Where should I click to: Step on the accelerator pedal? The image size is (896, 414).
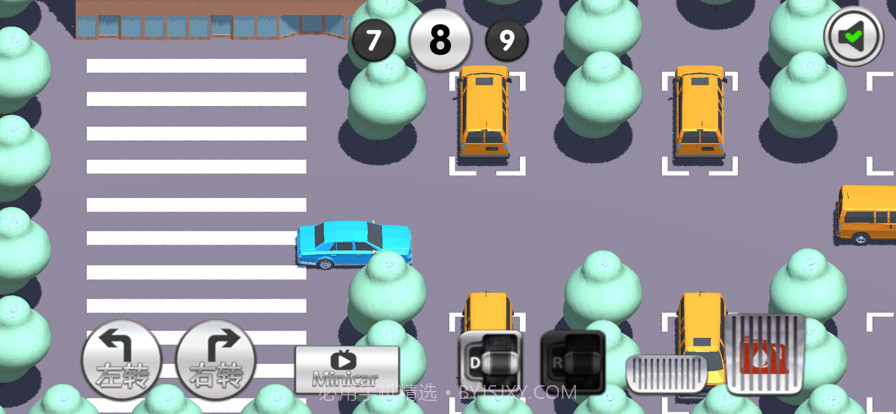point(766,354)
